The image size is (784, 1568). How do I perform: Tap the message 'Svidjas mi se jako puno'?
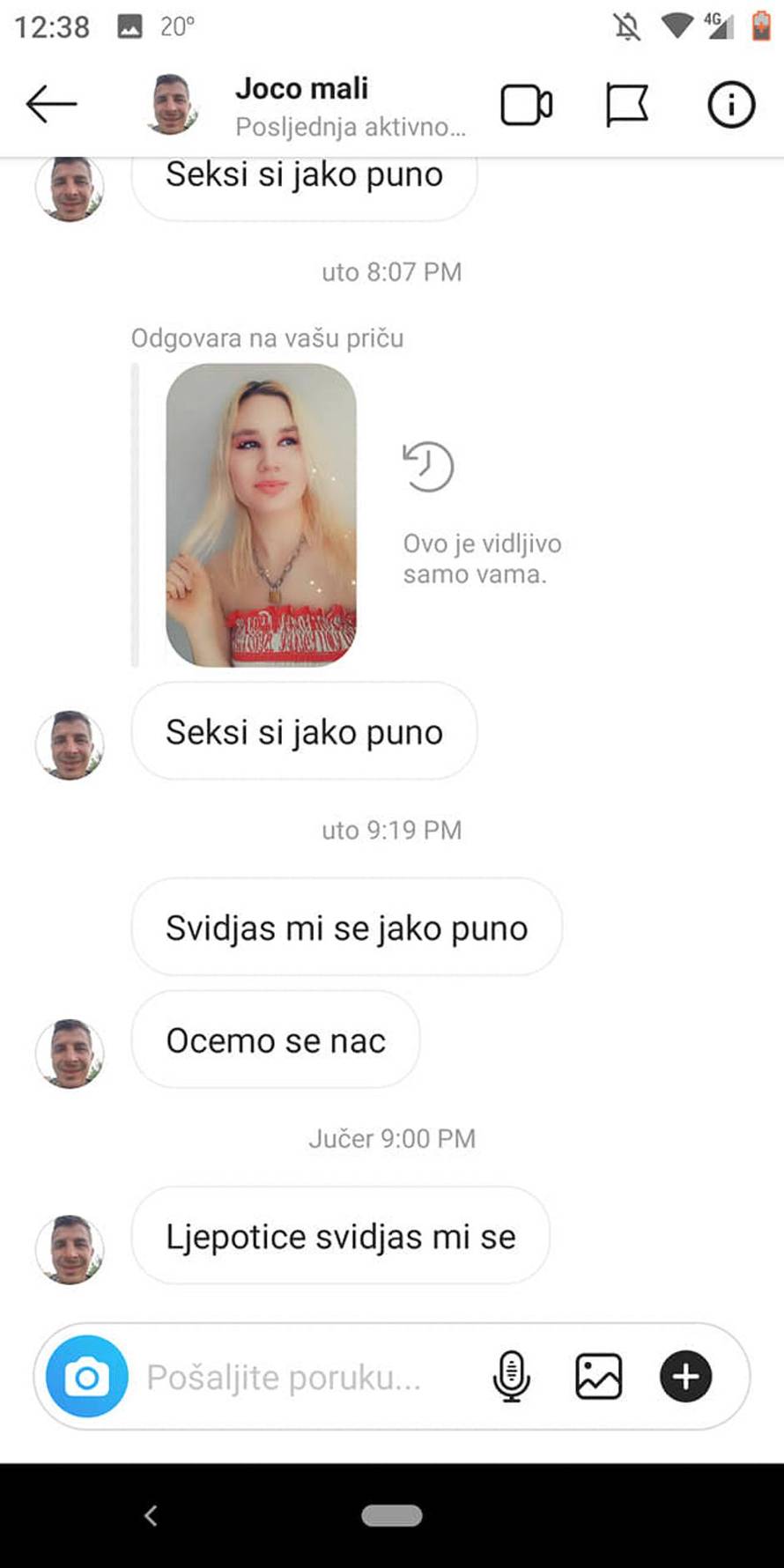click(347, 928)
